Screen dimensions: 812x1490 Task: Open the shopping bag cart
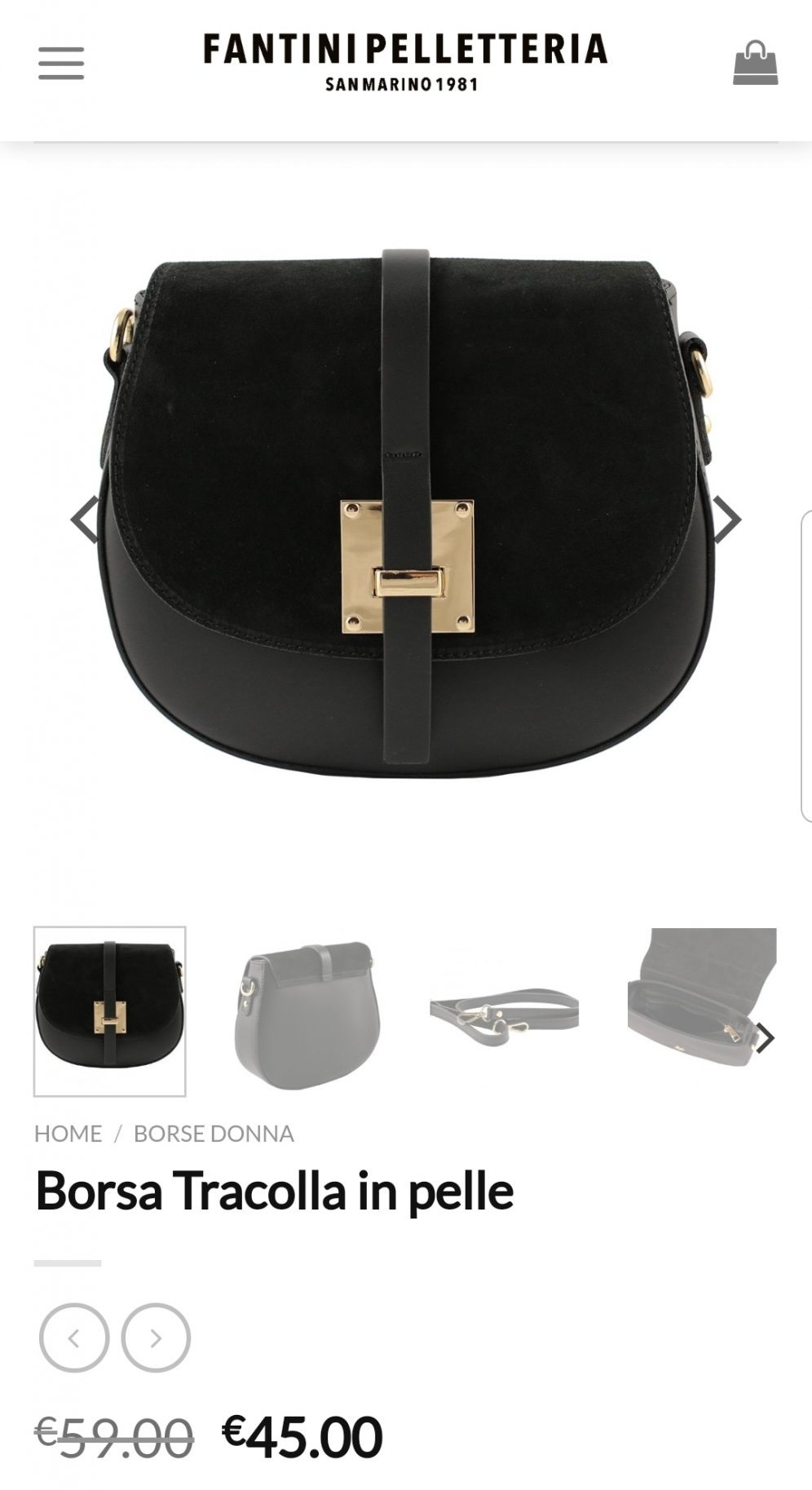[x=755, y=63]
